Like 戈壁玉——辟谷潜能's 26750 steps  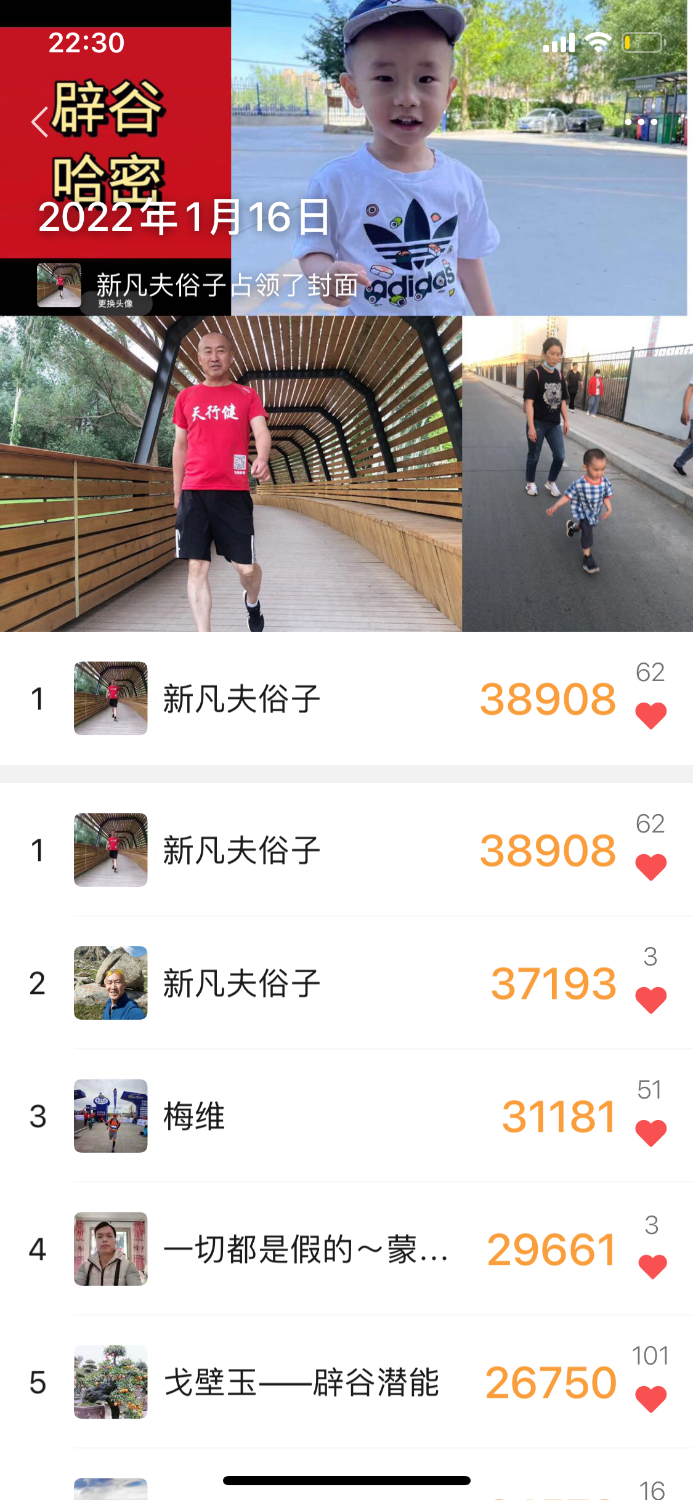pos(651,1398)
